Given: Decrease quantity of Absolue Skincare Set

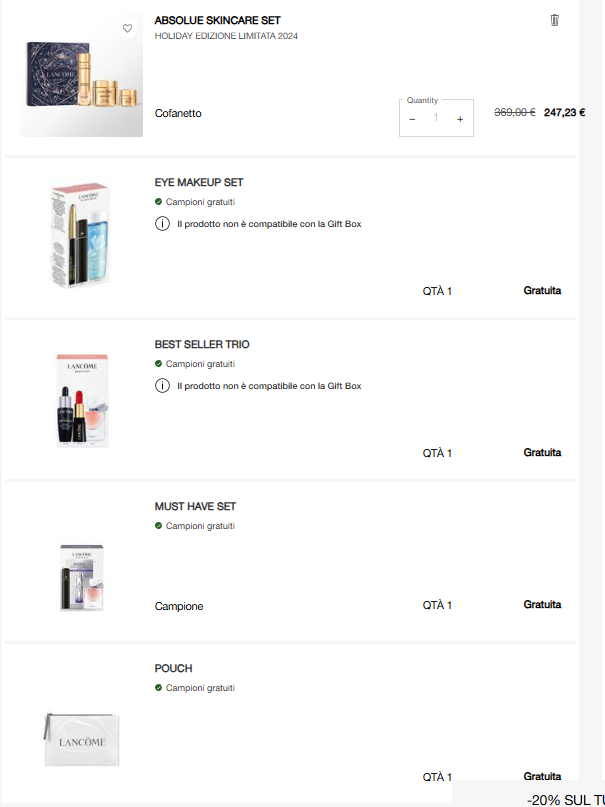Looking at the screenshot, I should click(x=412, y=119).
